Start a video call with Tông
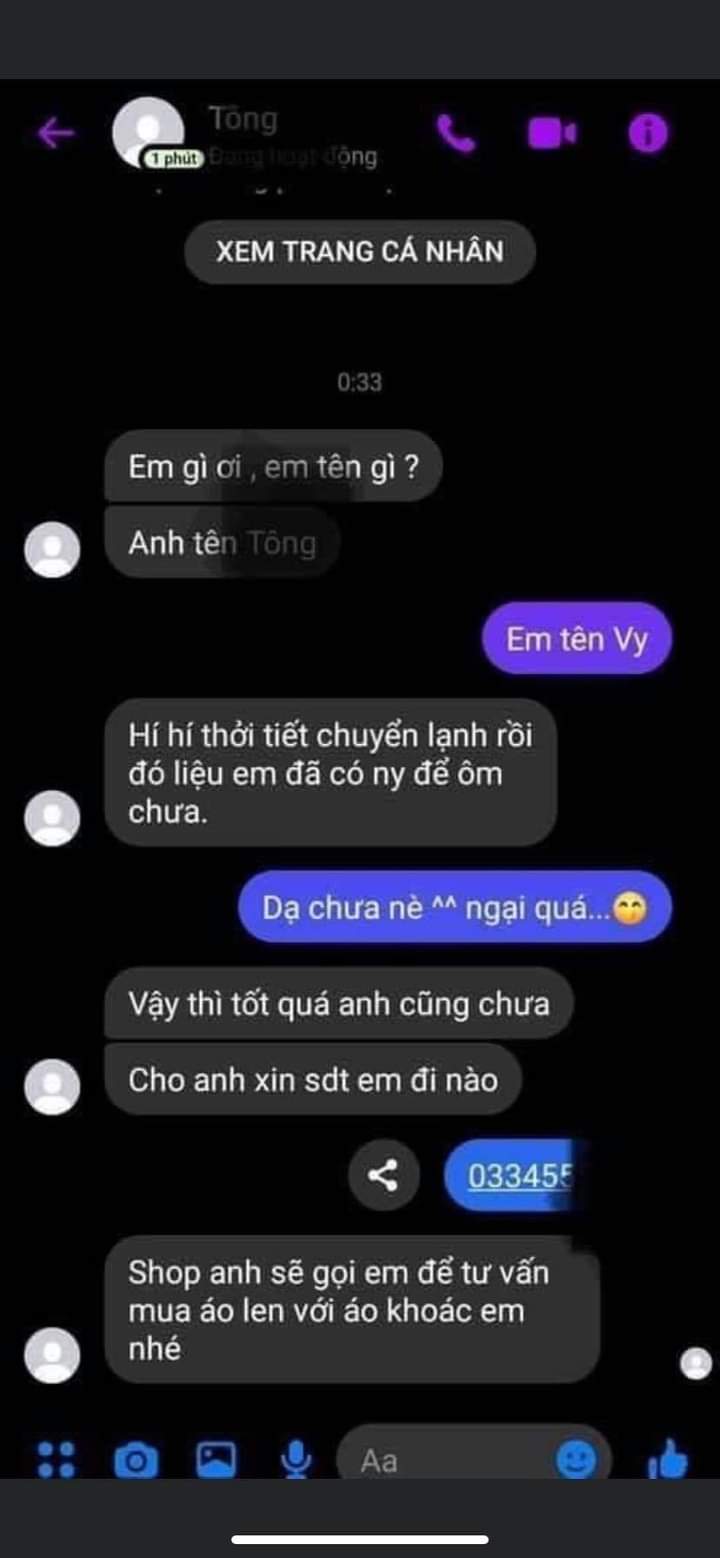The image size is (720, 1558). pos(552,133)
